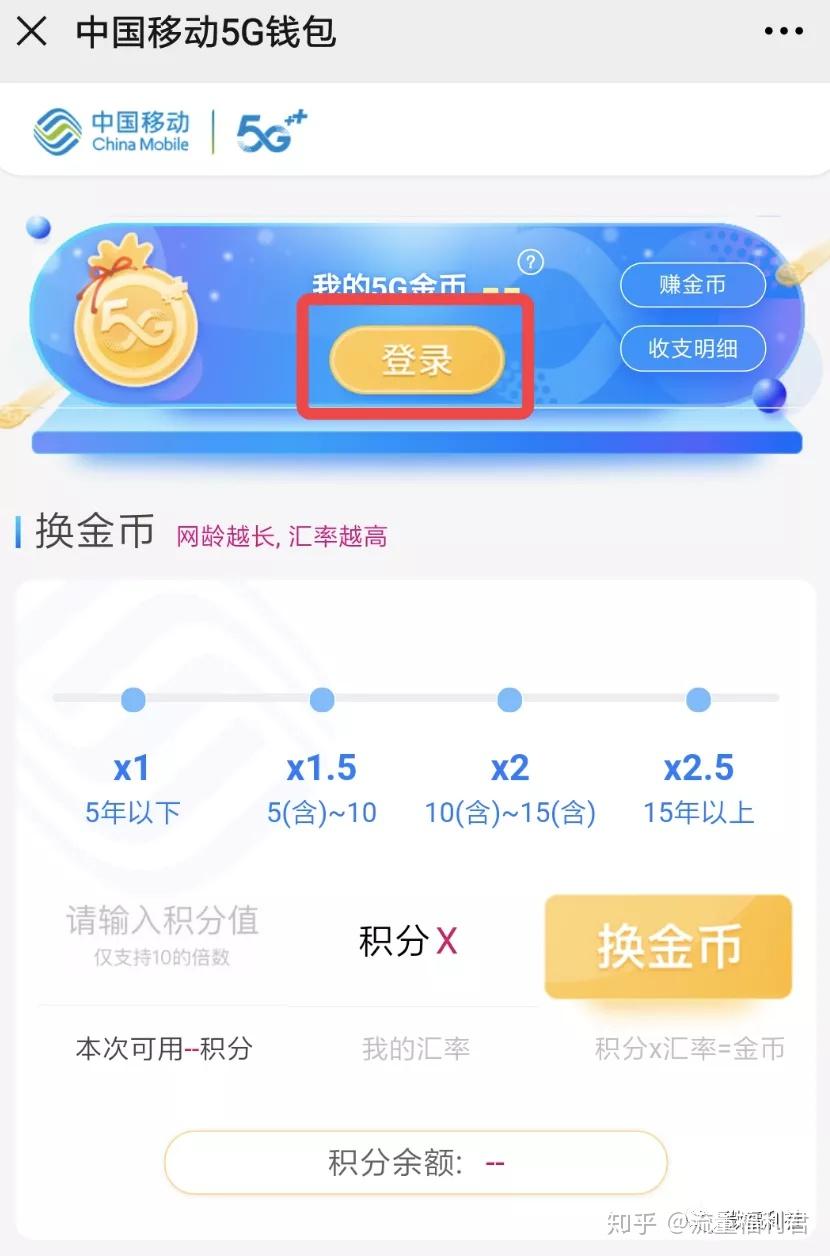Select the x1.5 rate for 5-10 years
The image size is (830, 1256).
pyautogui.click(x=322, y=700)
